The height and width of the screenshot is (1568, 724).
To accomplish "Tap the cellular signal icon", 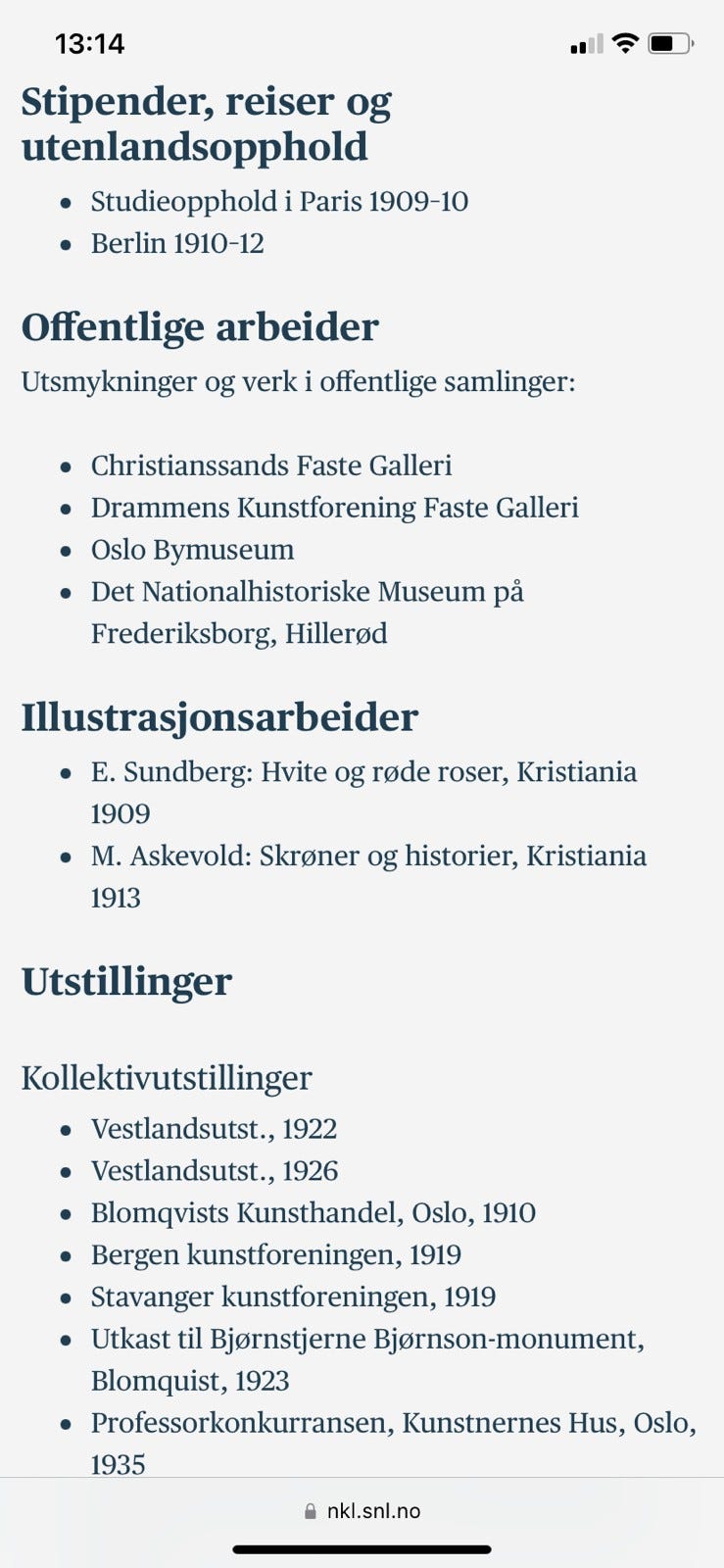I will click(x=583, y=43).
